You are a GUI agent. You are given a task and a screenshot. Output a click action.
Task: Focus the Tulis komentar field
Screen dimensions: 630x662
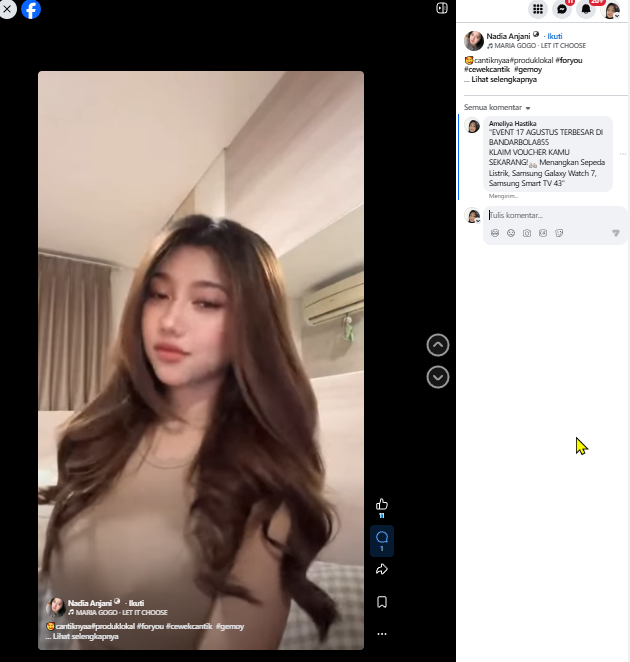point(555,215)
